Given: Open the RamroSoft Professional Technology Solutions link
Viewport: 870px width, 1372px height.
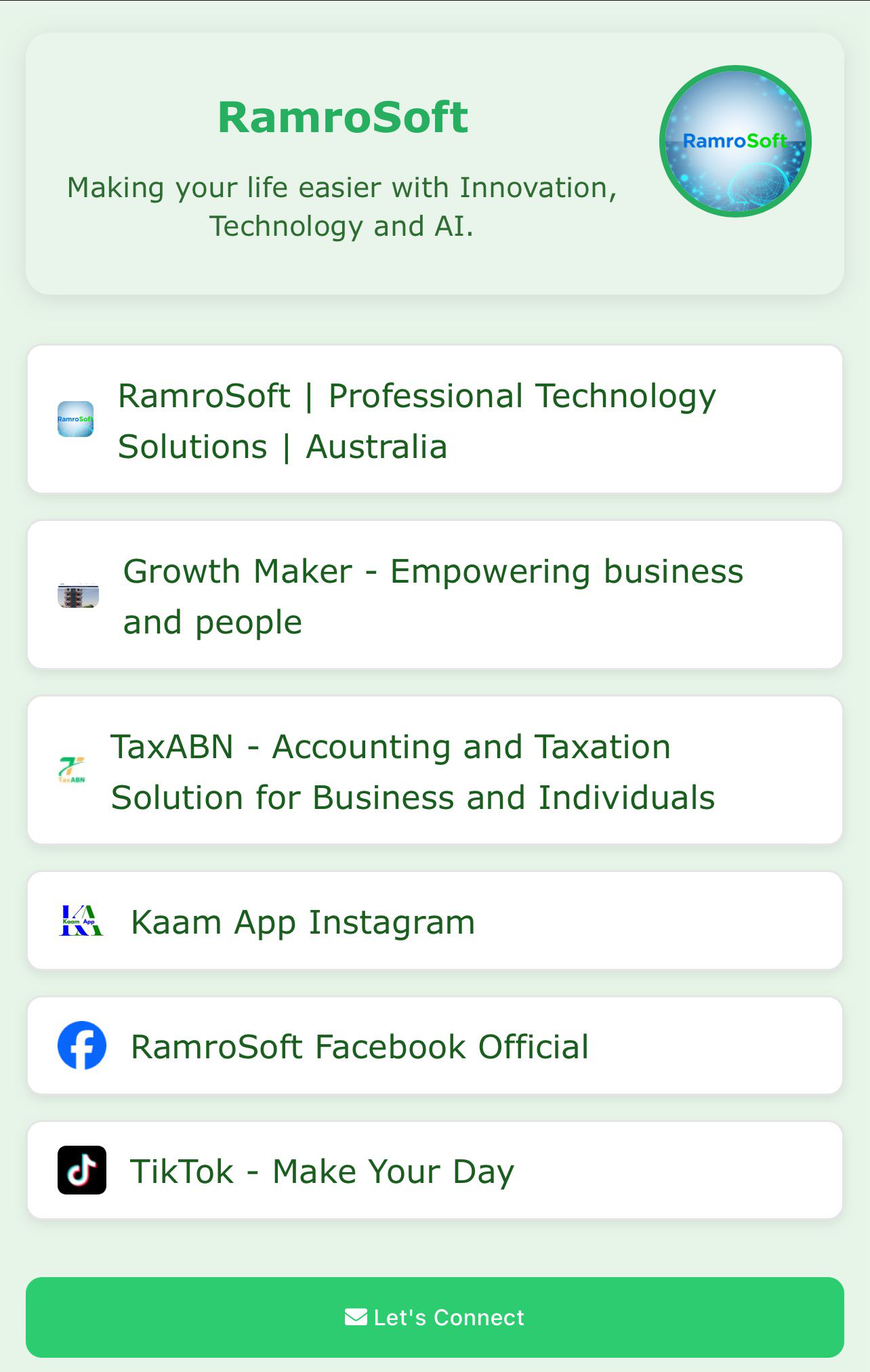Looking at the screenshot, I should coord(434,419).
